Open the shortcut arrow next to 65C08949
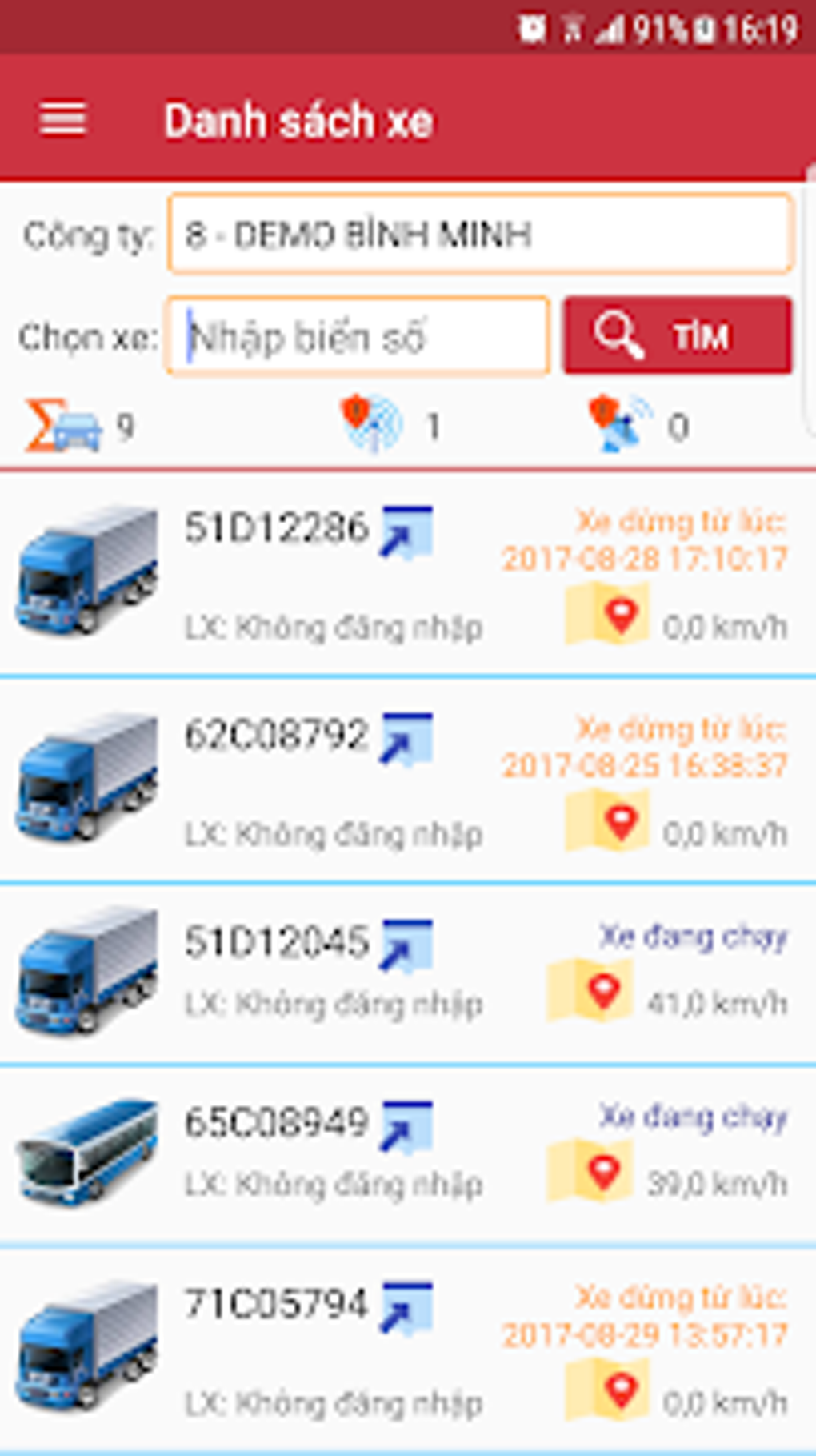 406,1126
